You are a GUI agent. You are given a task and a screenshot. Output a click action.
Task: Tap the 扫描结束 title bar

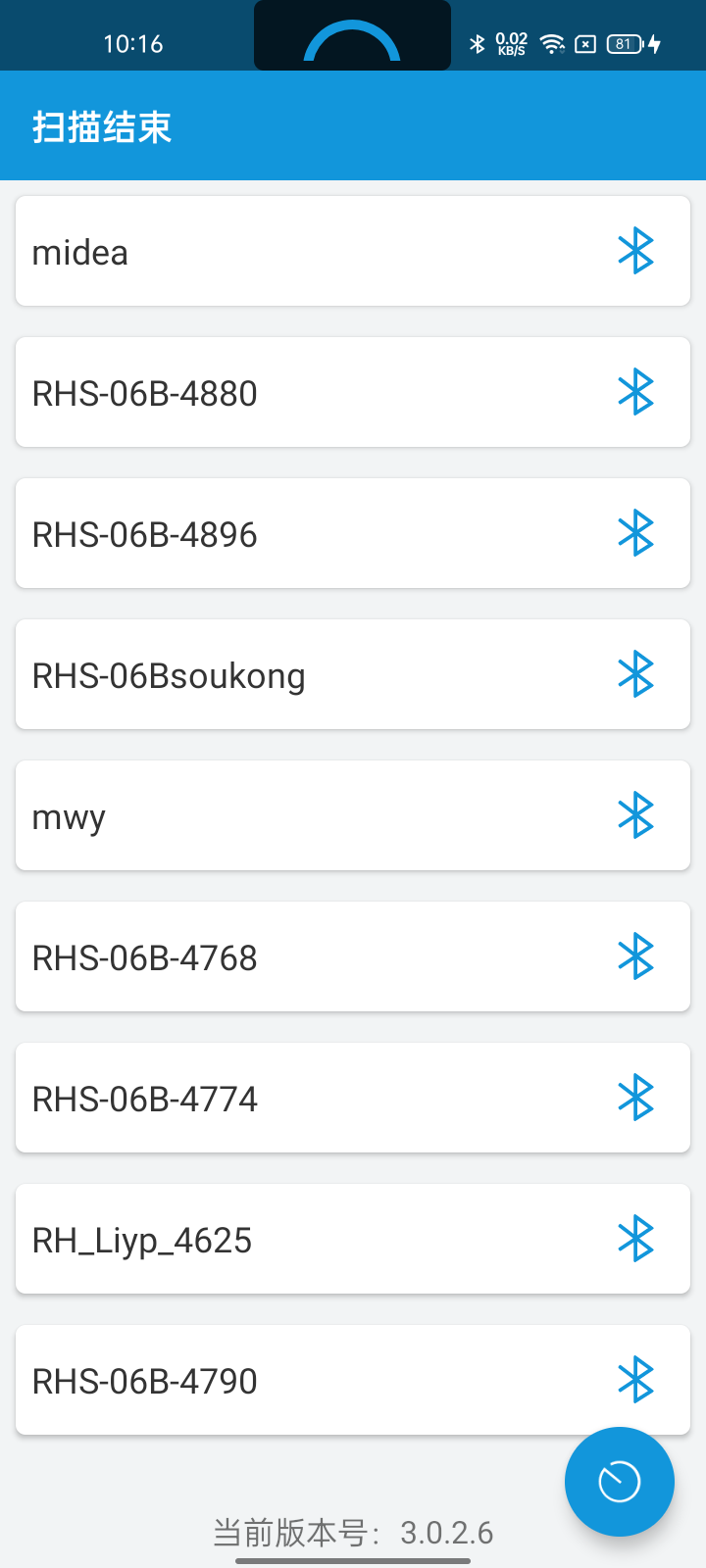click(100, 126)
